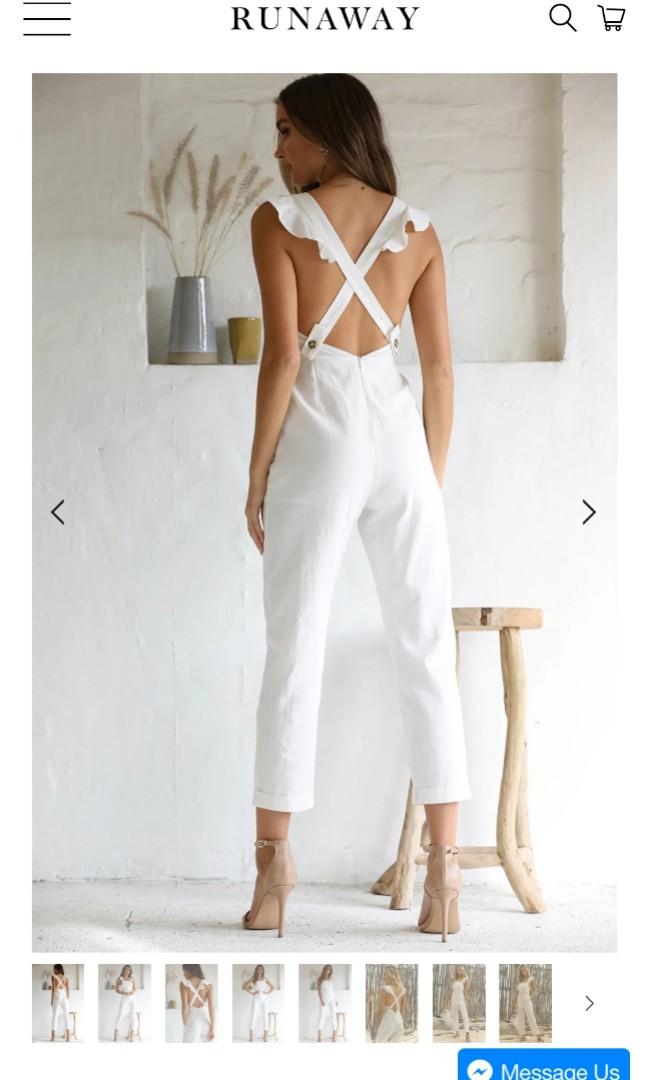Open the shopping cart
Image resolution: width=647 pixels, height=1080 pixels.
(x=611, y=18)
